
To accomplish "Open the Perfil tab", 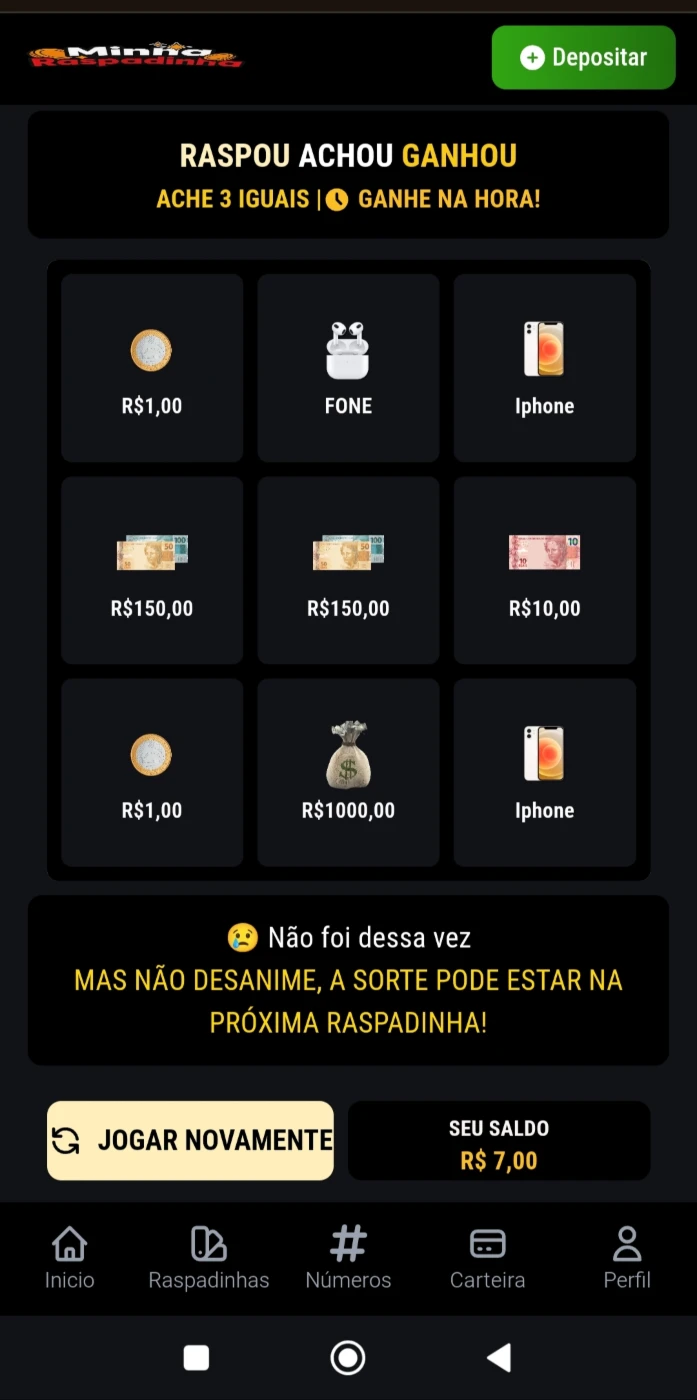I will [627, 1258].
